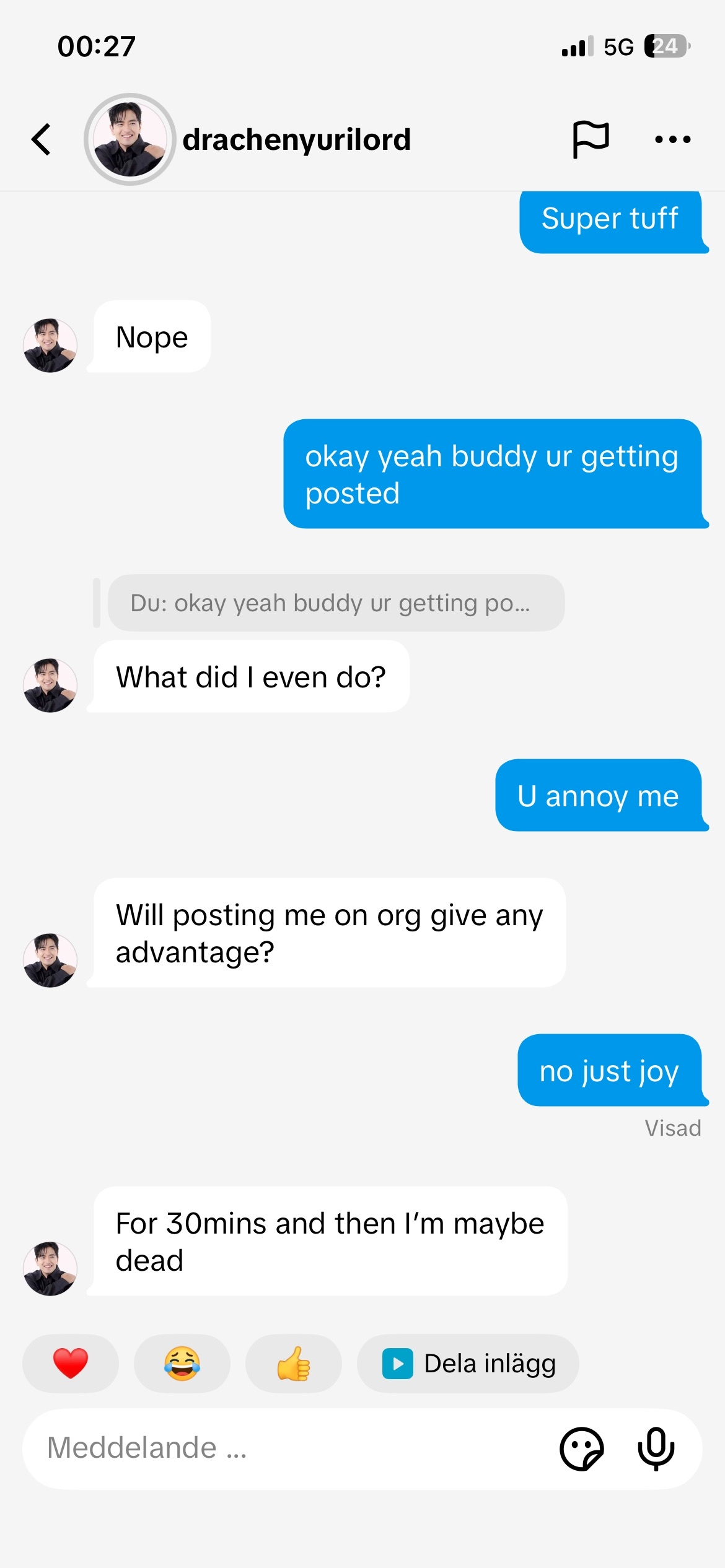Image resolution: width=725 pixels, height=1568 pixels.
Task: Tap the Dela inlägg button
Action: 468,1364
